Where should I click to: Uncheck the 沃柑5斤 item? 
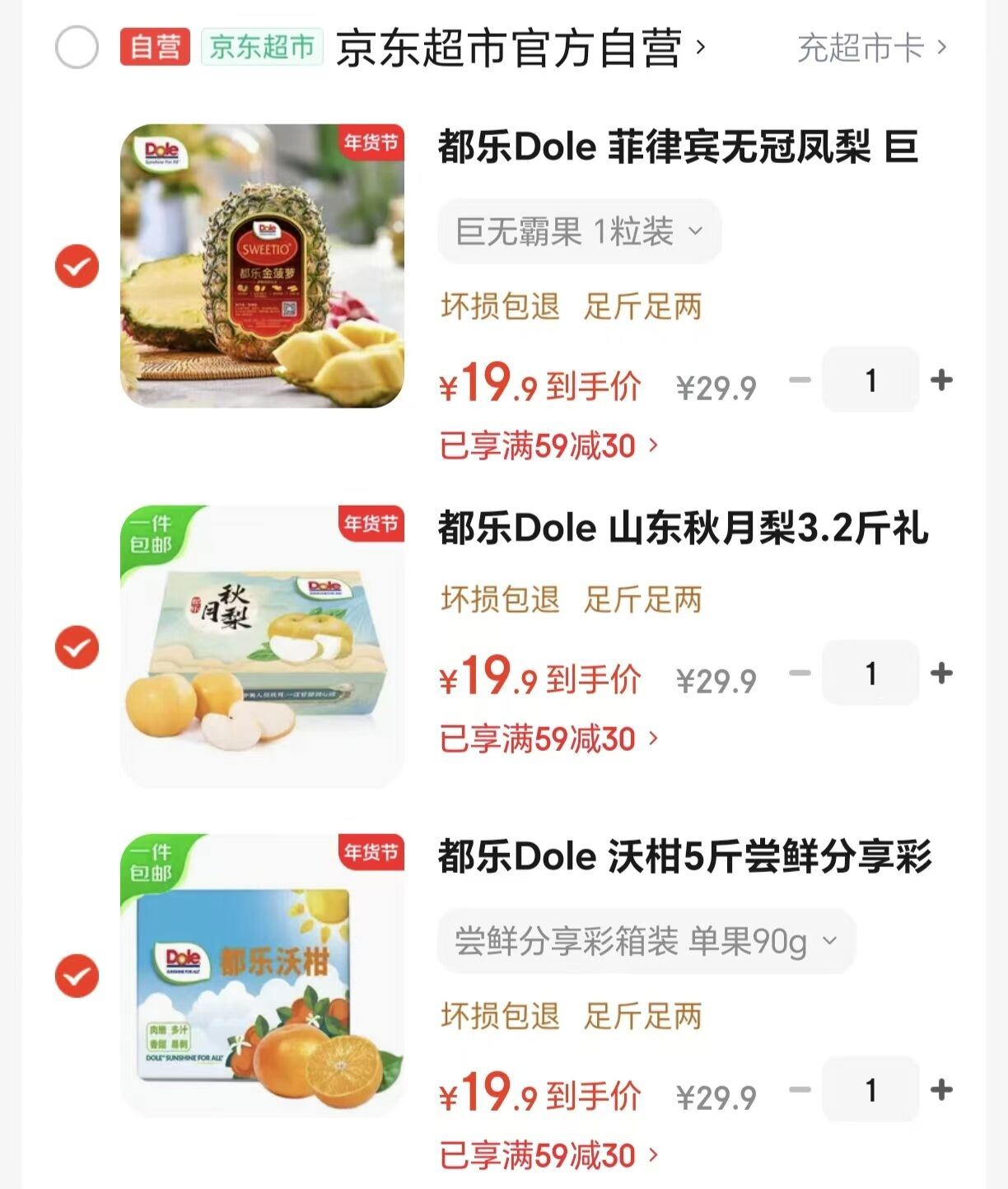pyautogui.click(x=77, y=976)
